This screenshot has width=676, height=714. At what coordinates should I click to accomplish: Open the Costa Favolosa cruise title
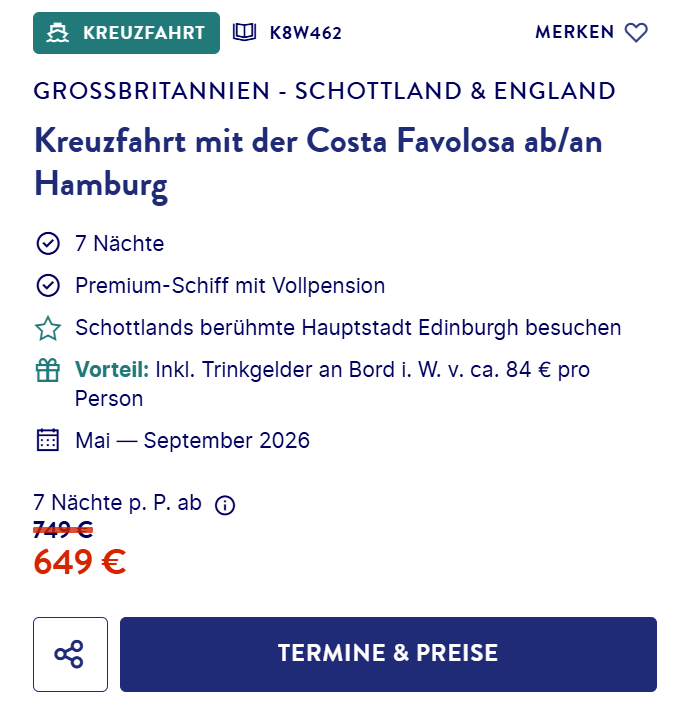(x=318, y=162)
